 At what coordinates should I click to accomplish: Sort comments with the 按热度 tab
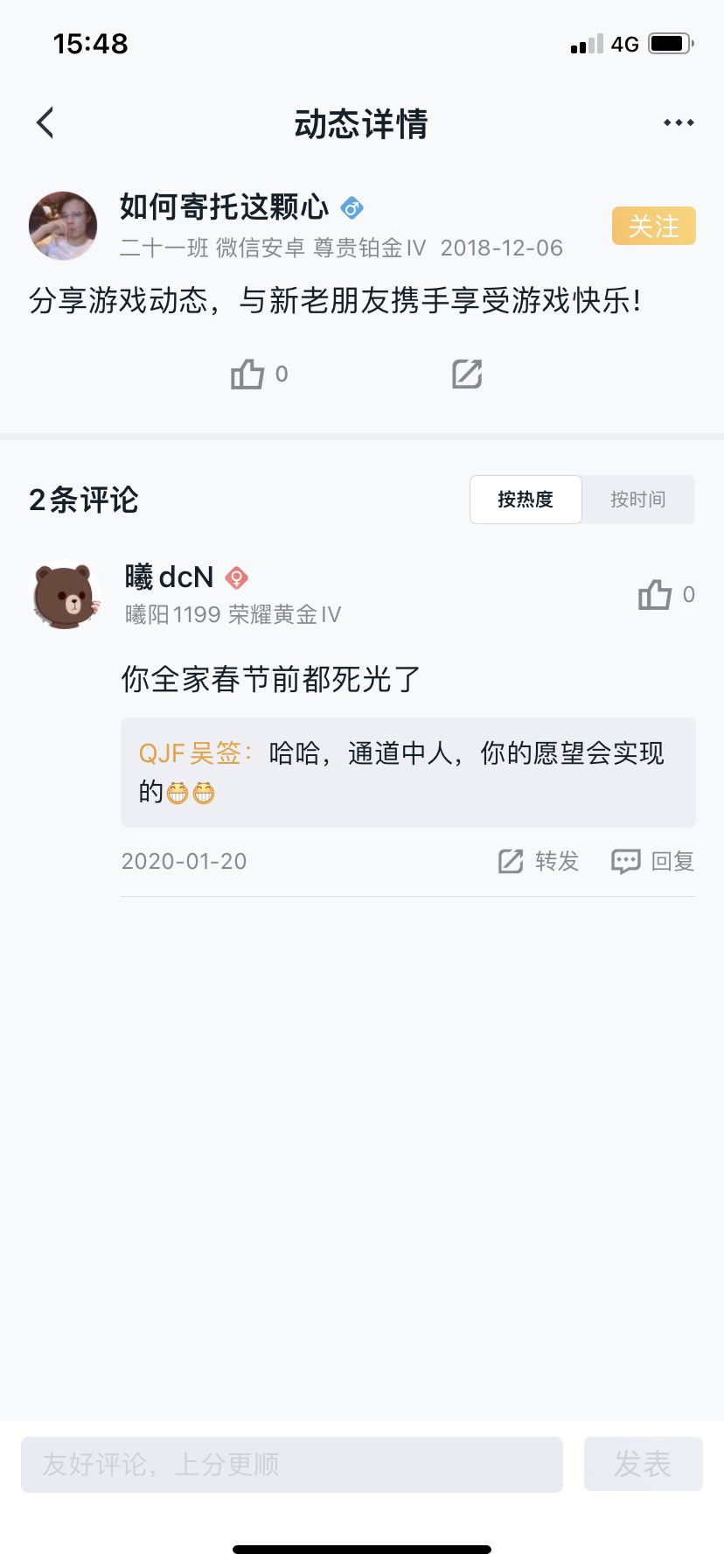526,500
